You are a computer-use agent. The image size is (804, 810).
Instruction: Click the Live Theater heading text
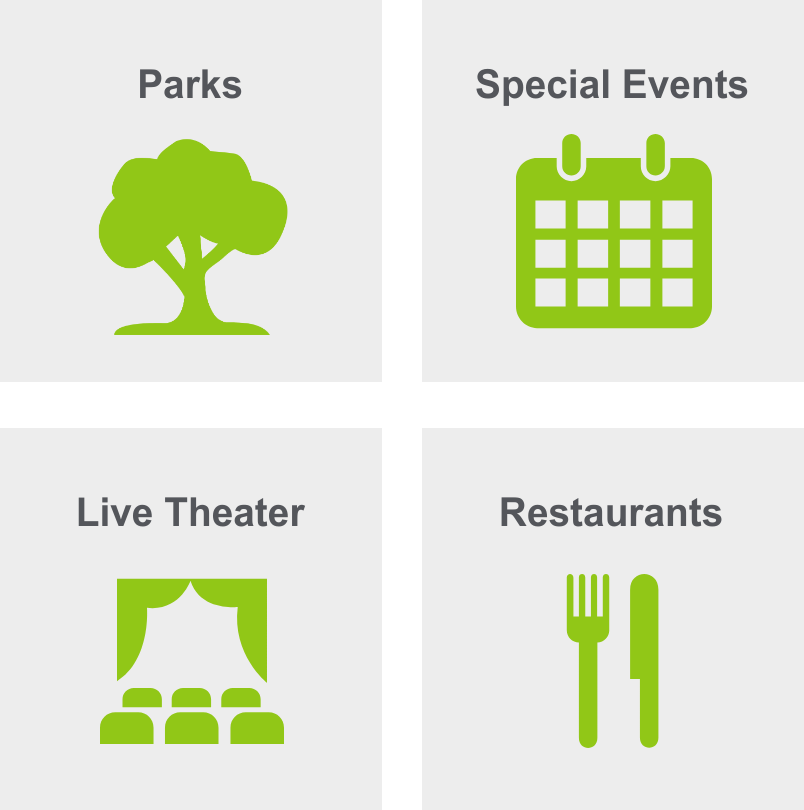pyautogui.click(x=190, y=512)
